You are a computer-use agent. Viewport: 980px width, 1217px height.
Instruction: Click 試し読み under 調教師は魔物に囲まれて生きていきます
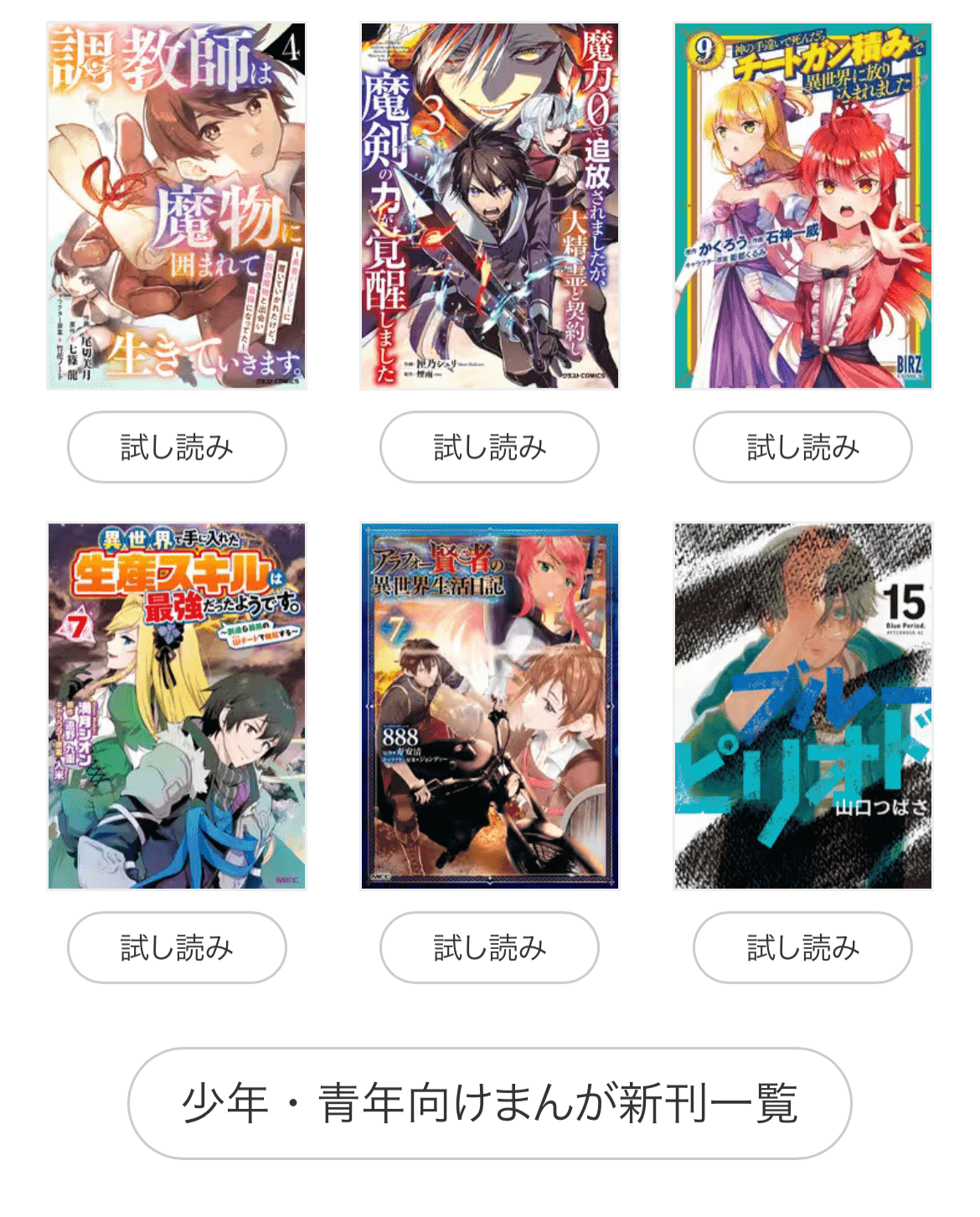tap(177, 447)
